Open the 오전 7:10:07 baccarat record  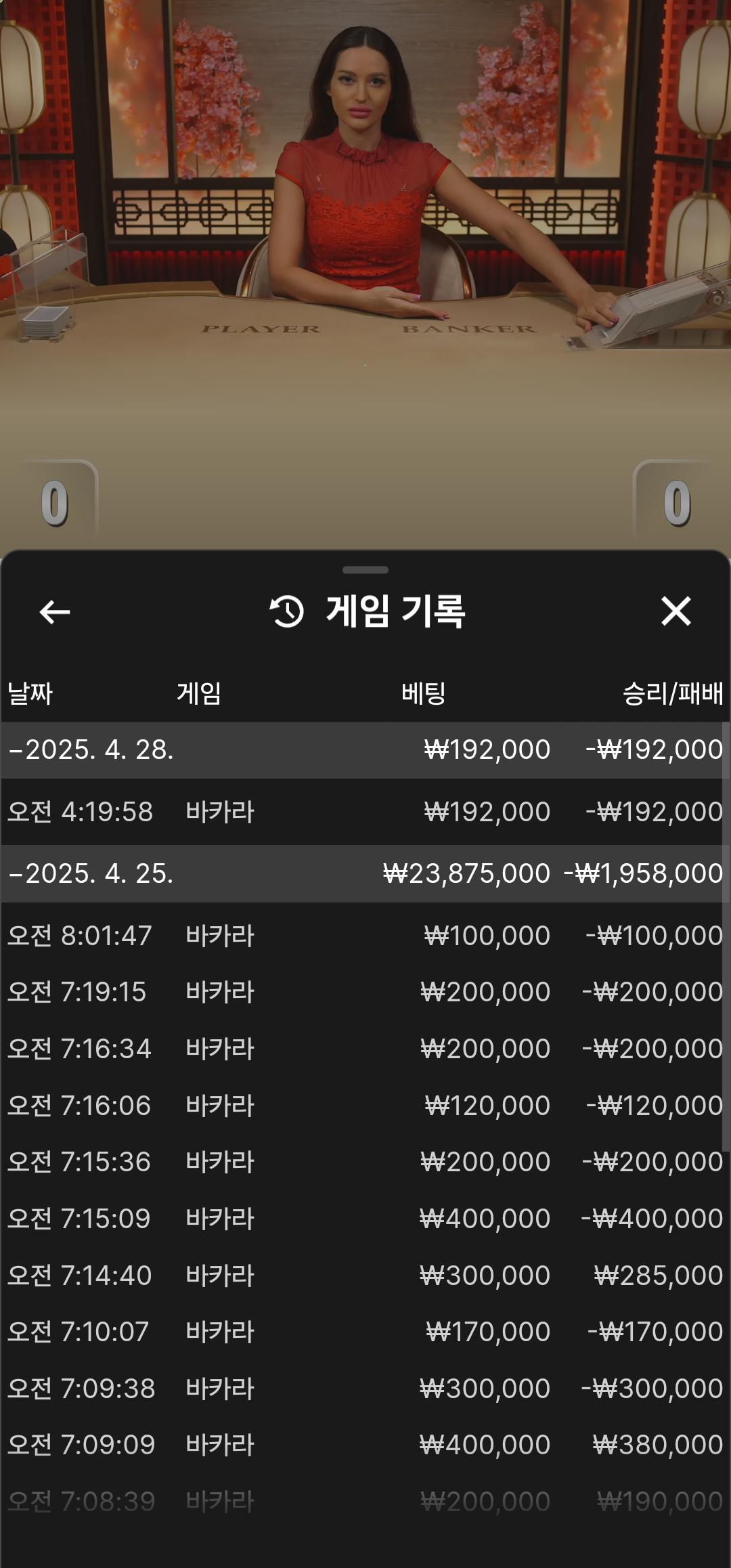364,1332
